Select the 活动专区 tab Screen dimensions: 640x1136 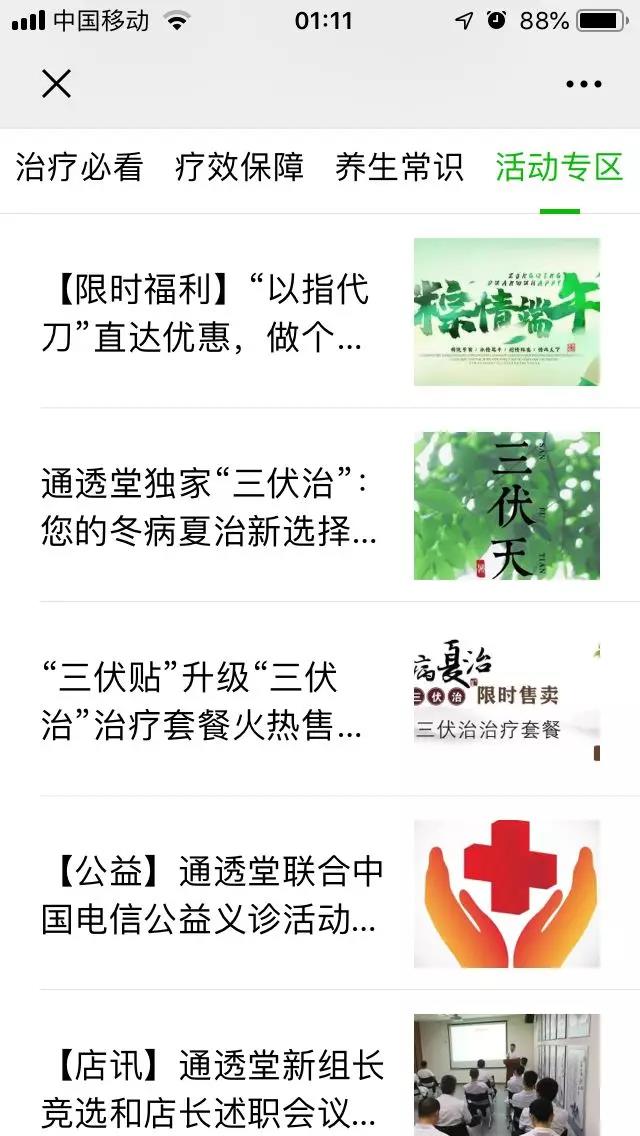point(559,168)
